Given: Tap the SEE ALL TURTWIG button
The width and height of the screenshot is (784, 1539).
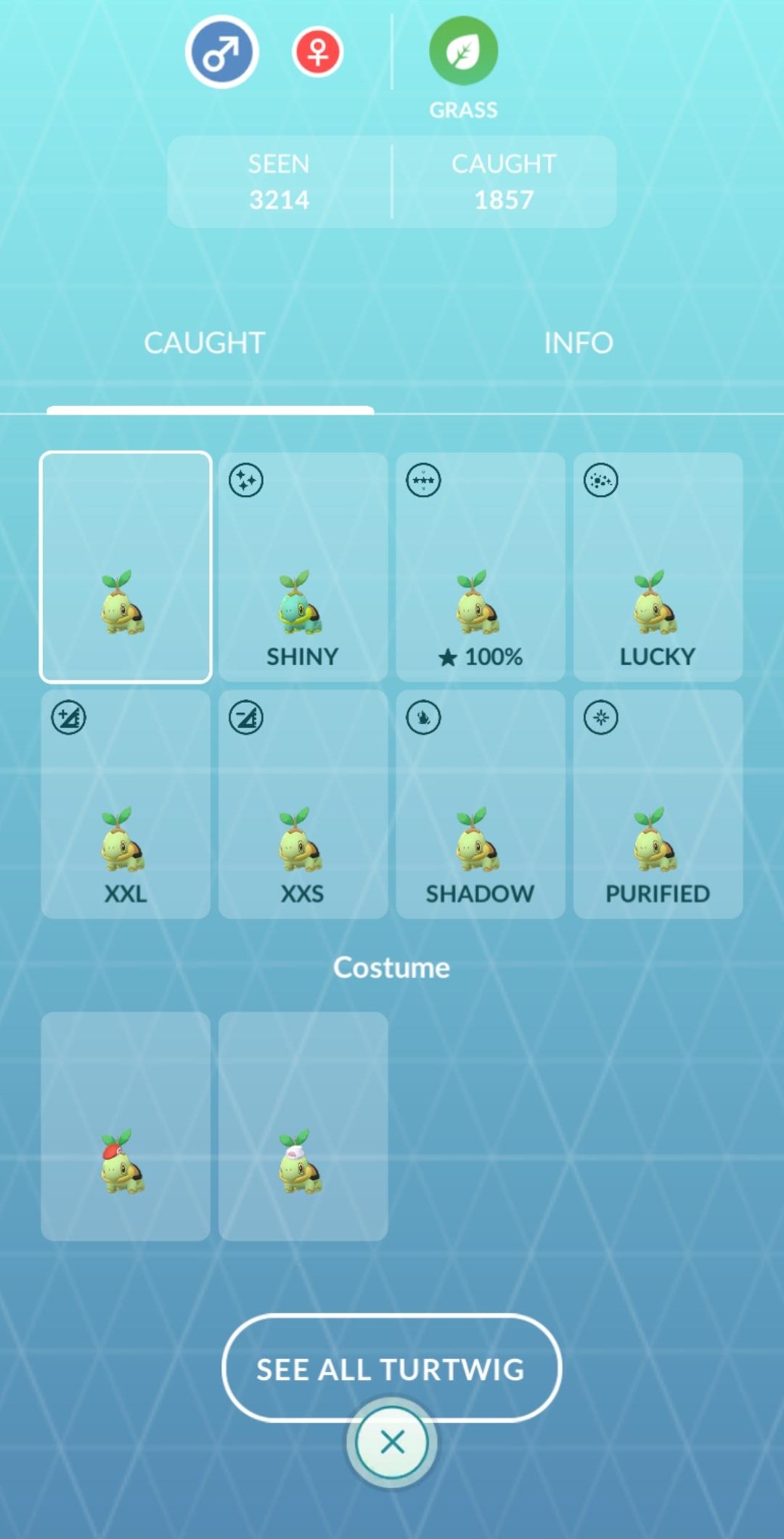Looking at the screenshot, I should point(391,1368).
